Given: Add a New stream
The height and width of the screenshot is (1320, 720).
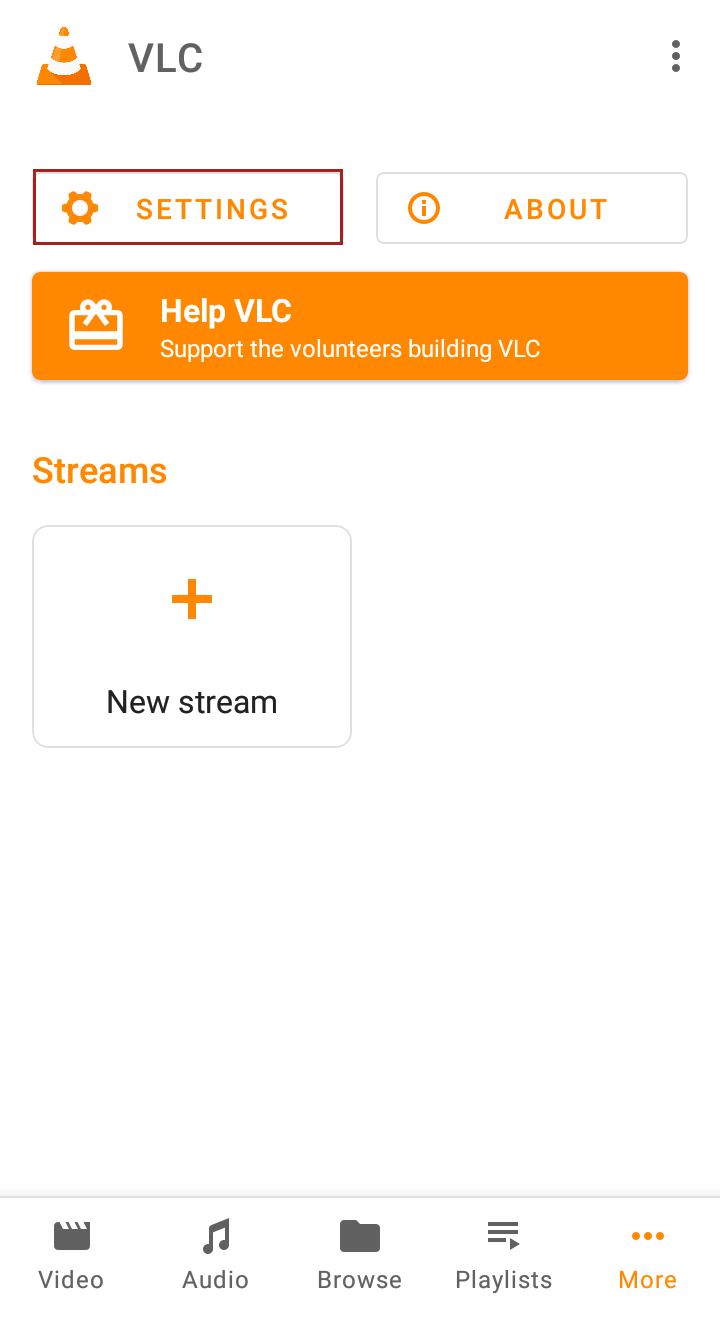Looking at the screenshot, I should (x=192, y=636).
